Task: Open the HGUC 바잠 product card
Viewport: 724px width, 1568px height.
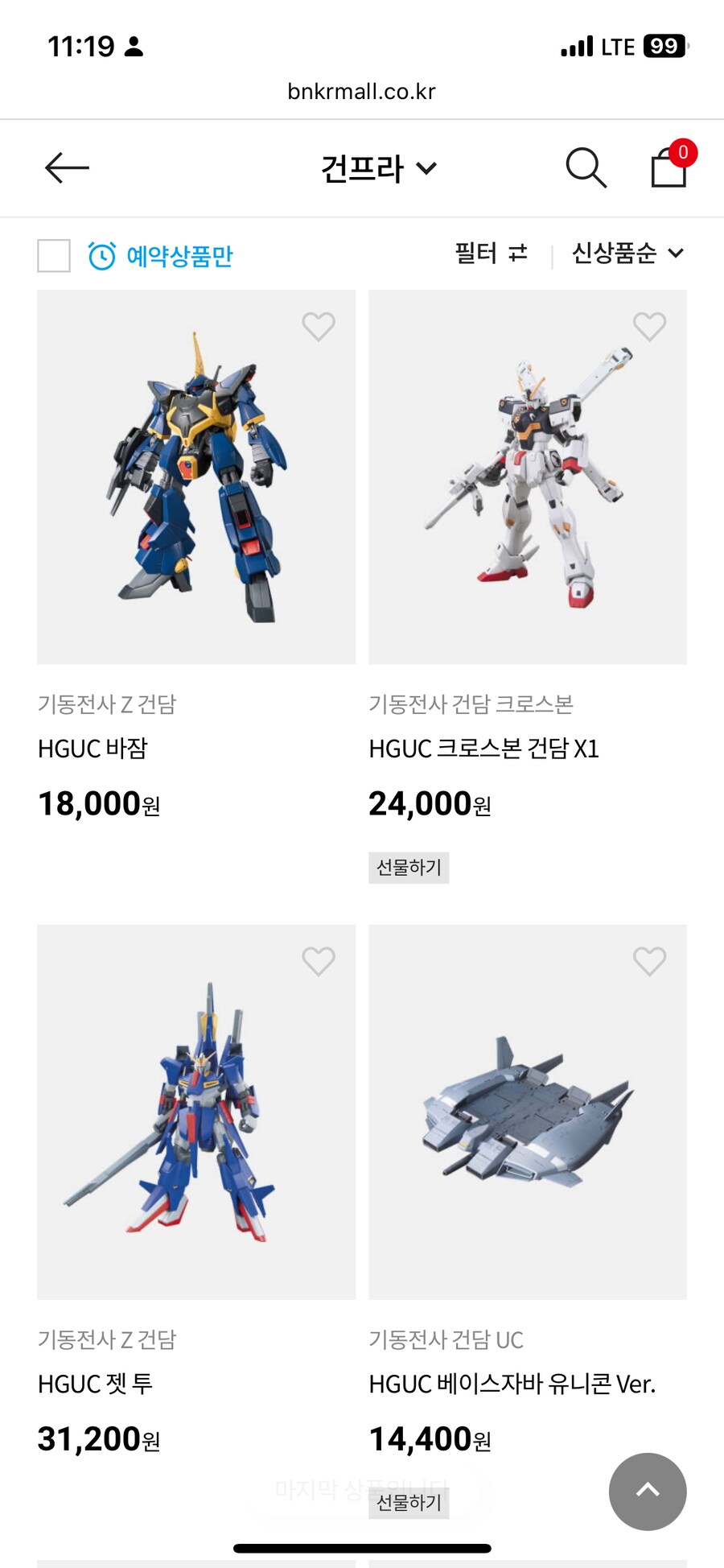Action: coord(196,477)
